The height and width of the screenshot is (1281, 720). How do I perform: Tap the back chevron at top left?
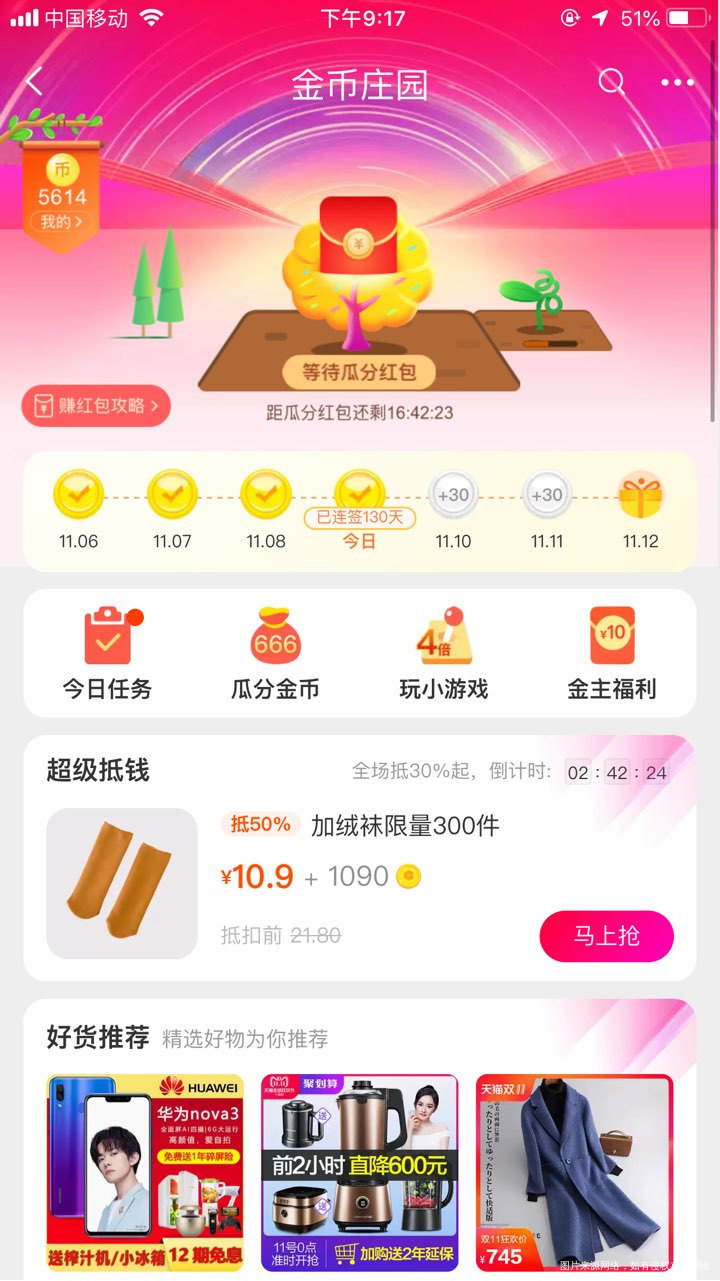click(34, 82)
